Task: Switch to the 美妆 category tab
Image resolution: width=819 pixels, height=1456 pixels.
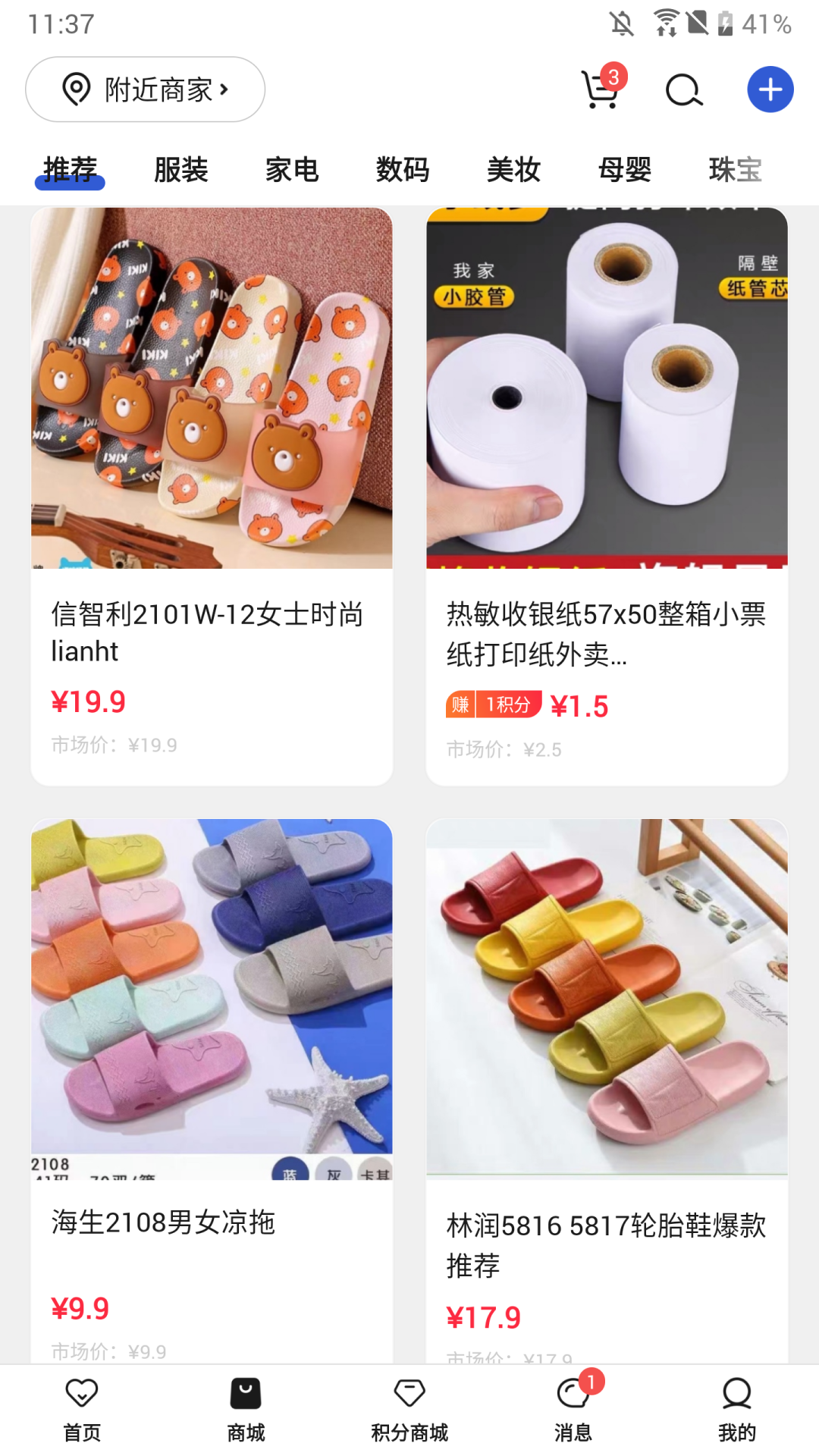Action: [x=513, y=170]
